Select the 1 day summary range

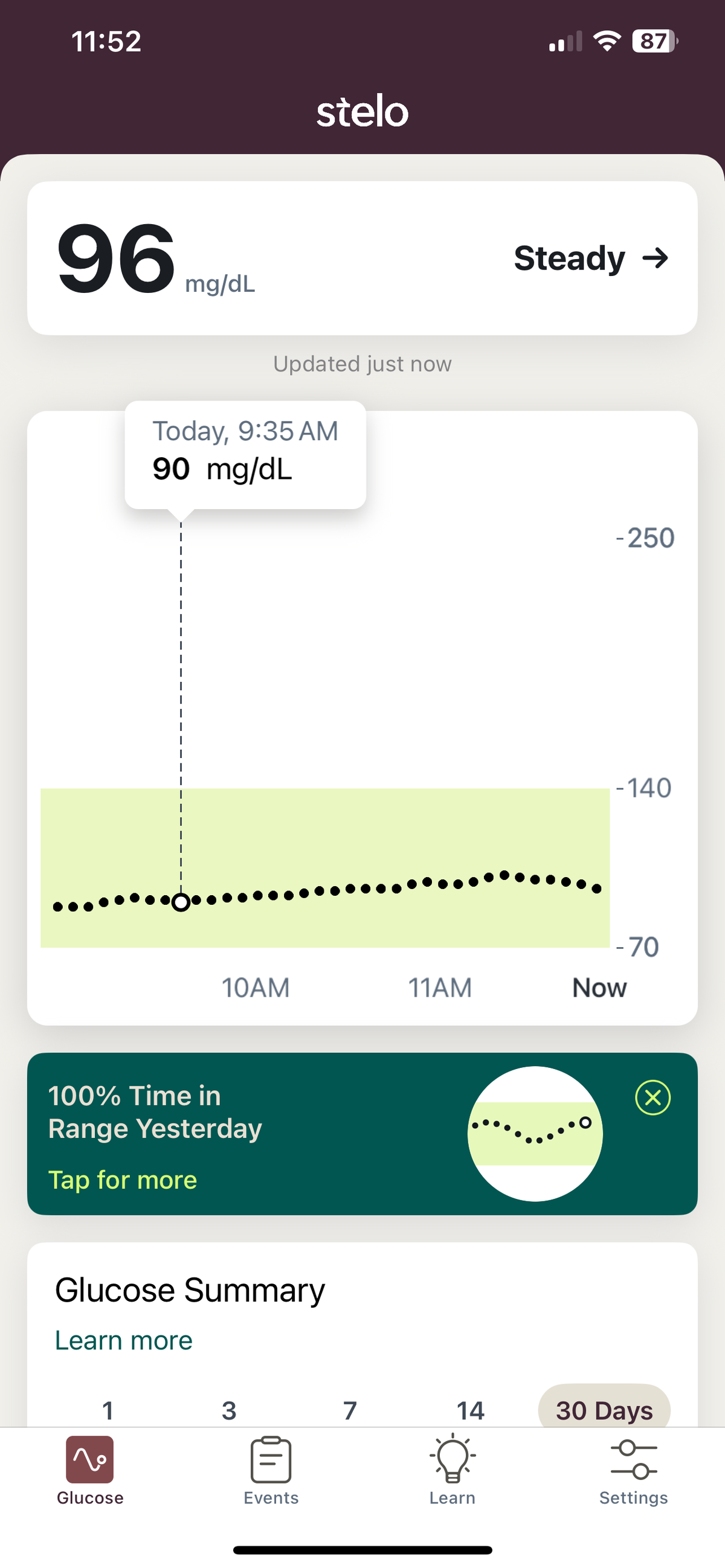coord(108,1410)
